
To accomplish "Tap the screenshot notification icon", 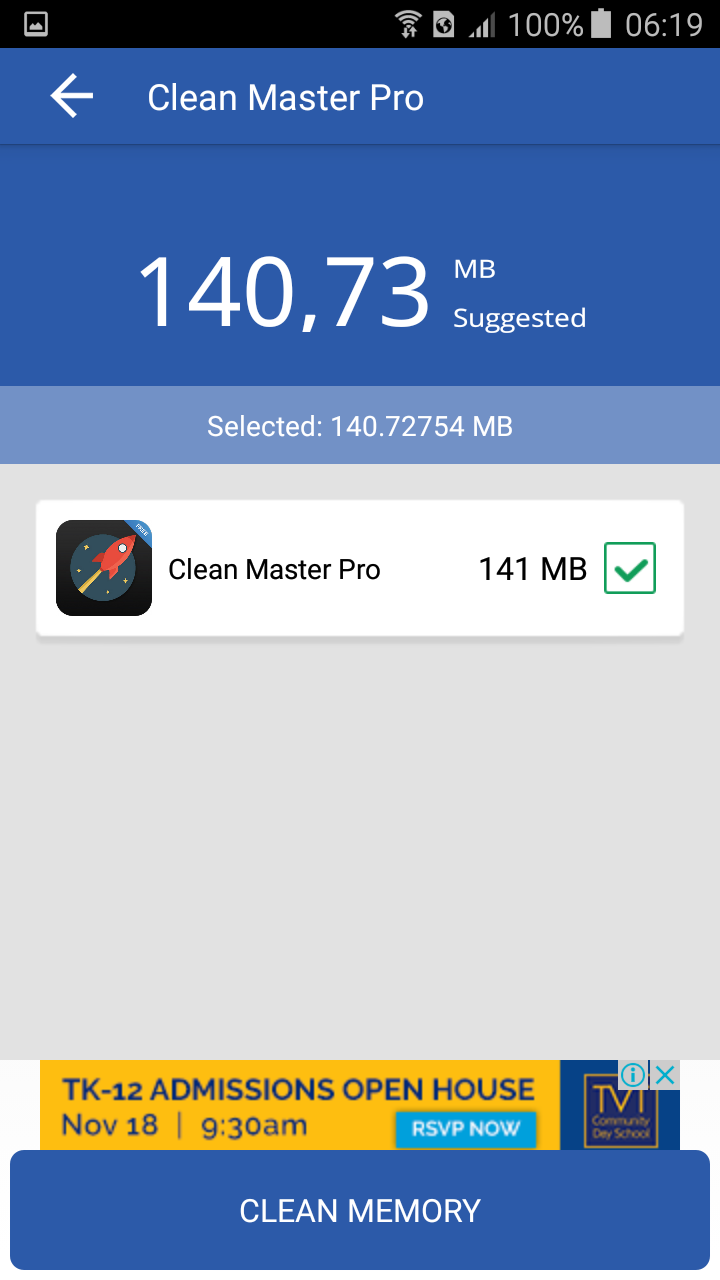I will pyautogui.click(x=35, y=22).
